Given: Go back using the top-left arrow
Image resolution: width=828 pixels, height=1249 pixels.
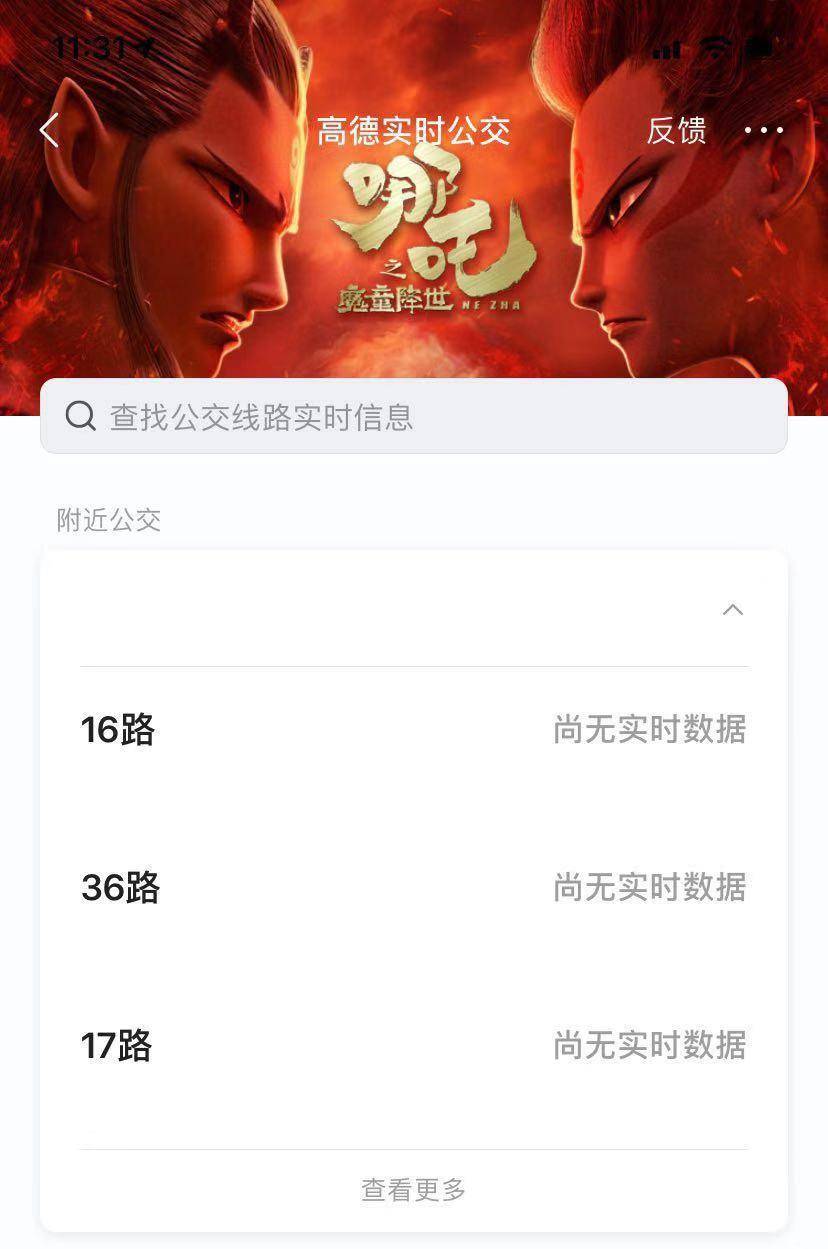Looking at the screenshot, I should (49, 130).
